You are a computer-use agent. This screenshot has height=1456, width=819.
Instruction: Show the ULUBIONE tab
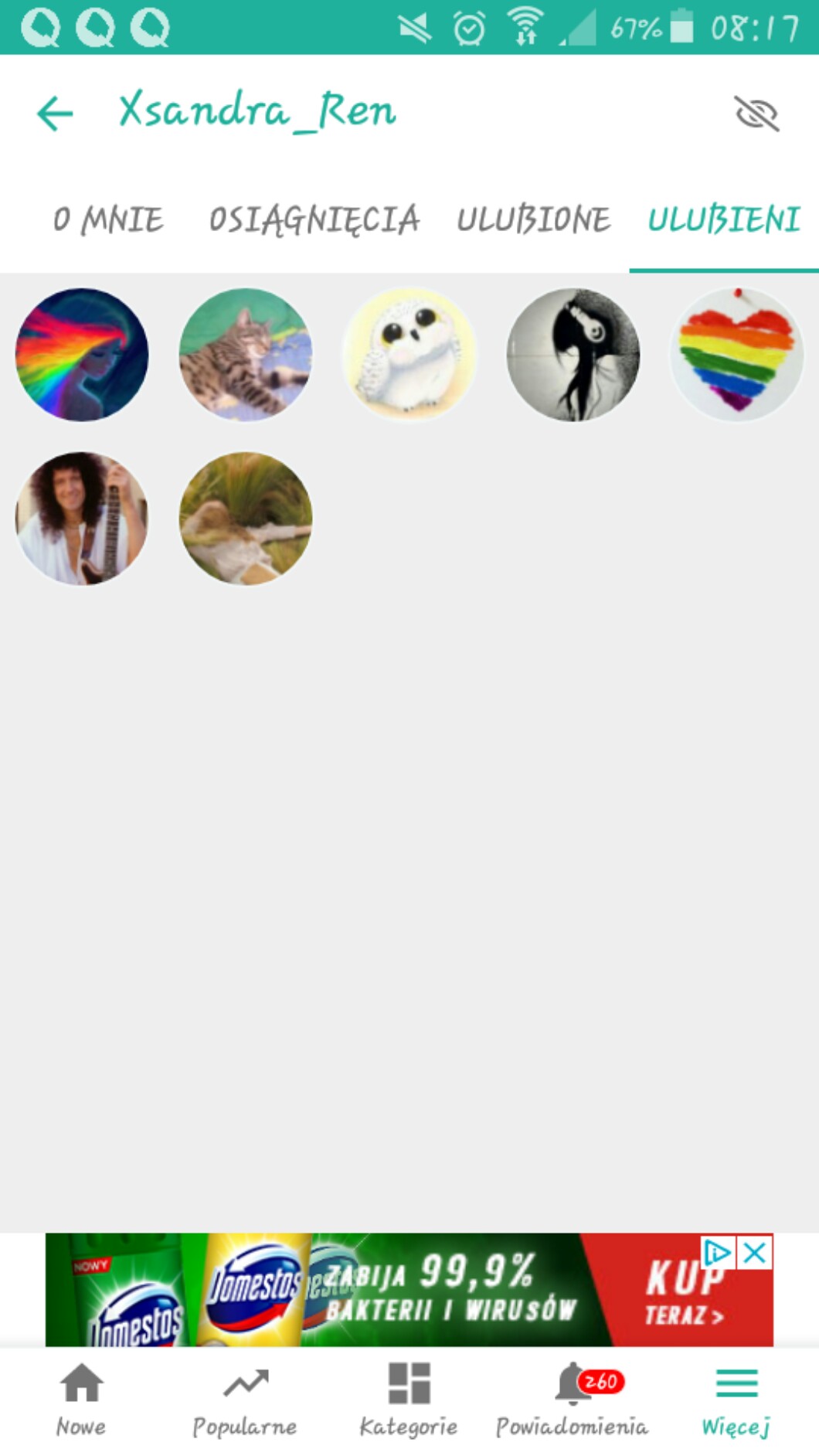coord(533,220)
